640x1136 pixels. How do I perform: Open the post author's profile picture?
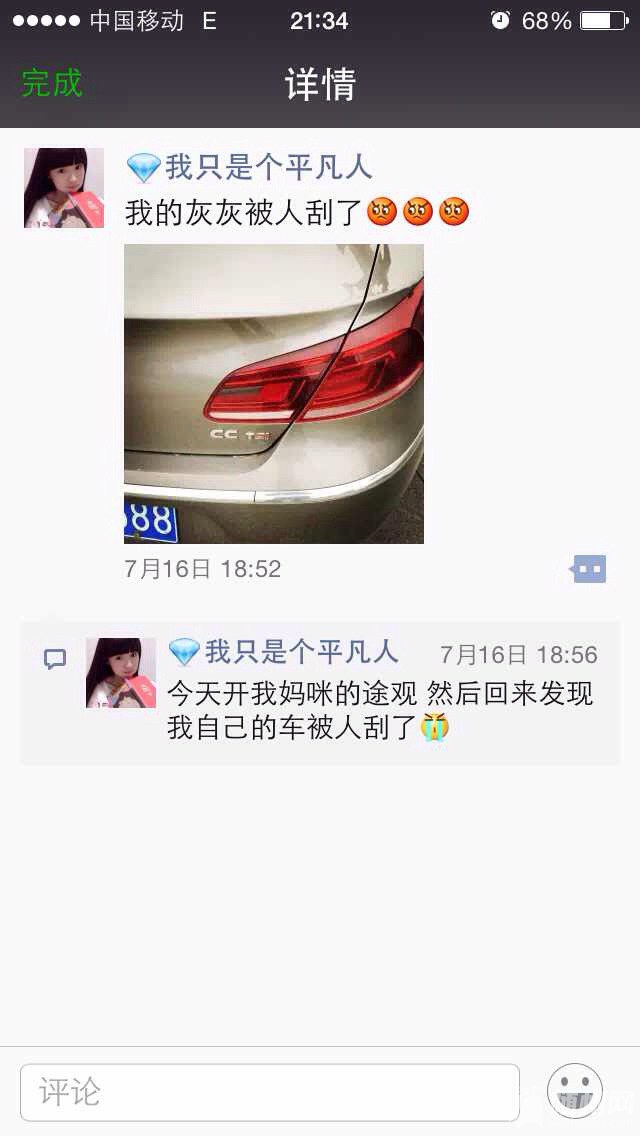click(x=64, y=188)
